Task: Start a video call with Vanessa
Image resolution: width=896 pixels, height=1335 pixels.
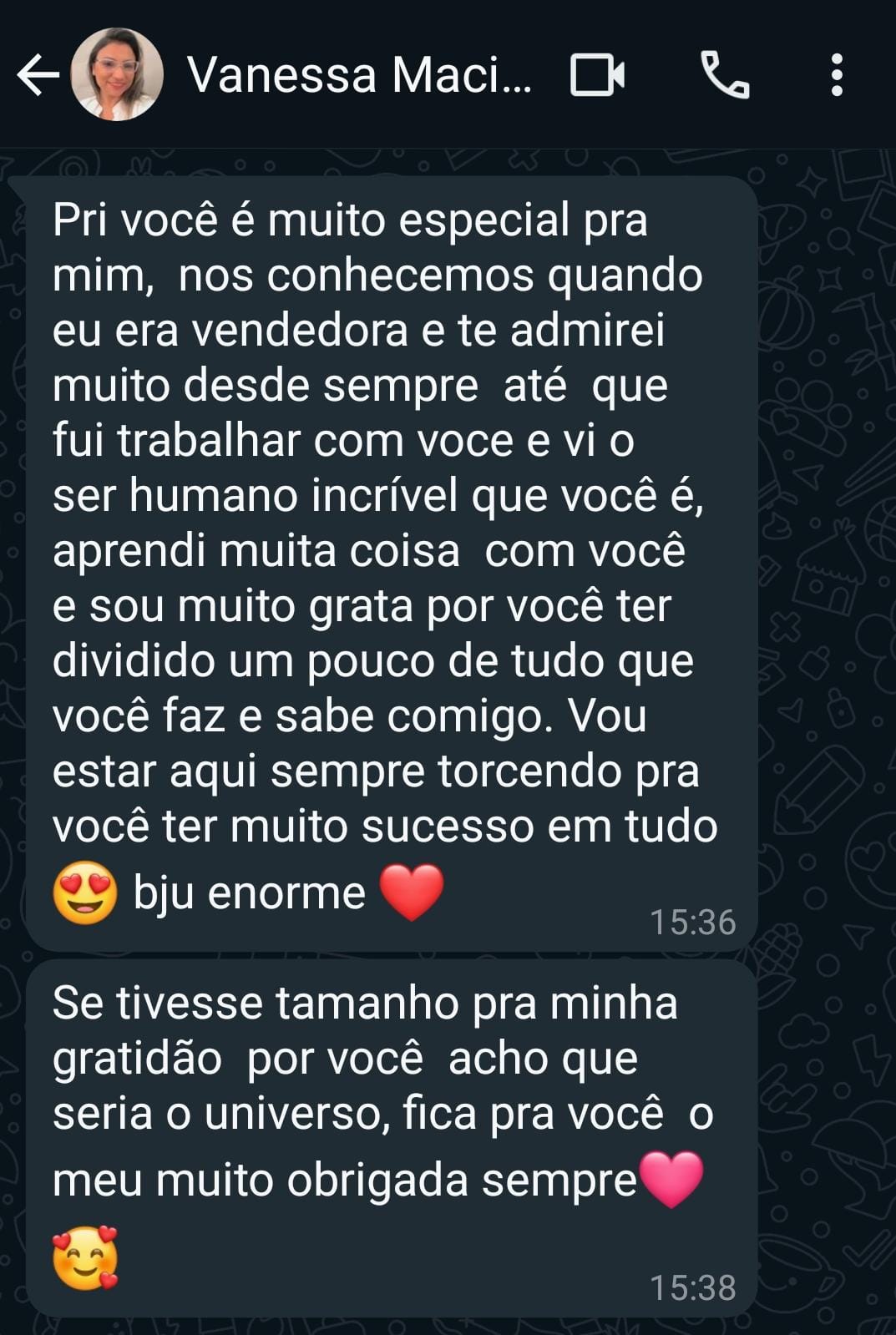Action: pos(597,75)
